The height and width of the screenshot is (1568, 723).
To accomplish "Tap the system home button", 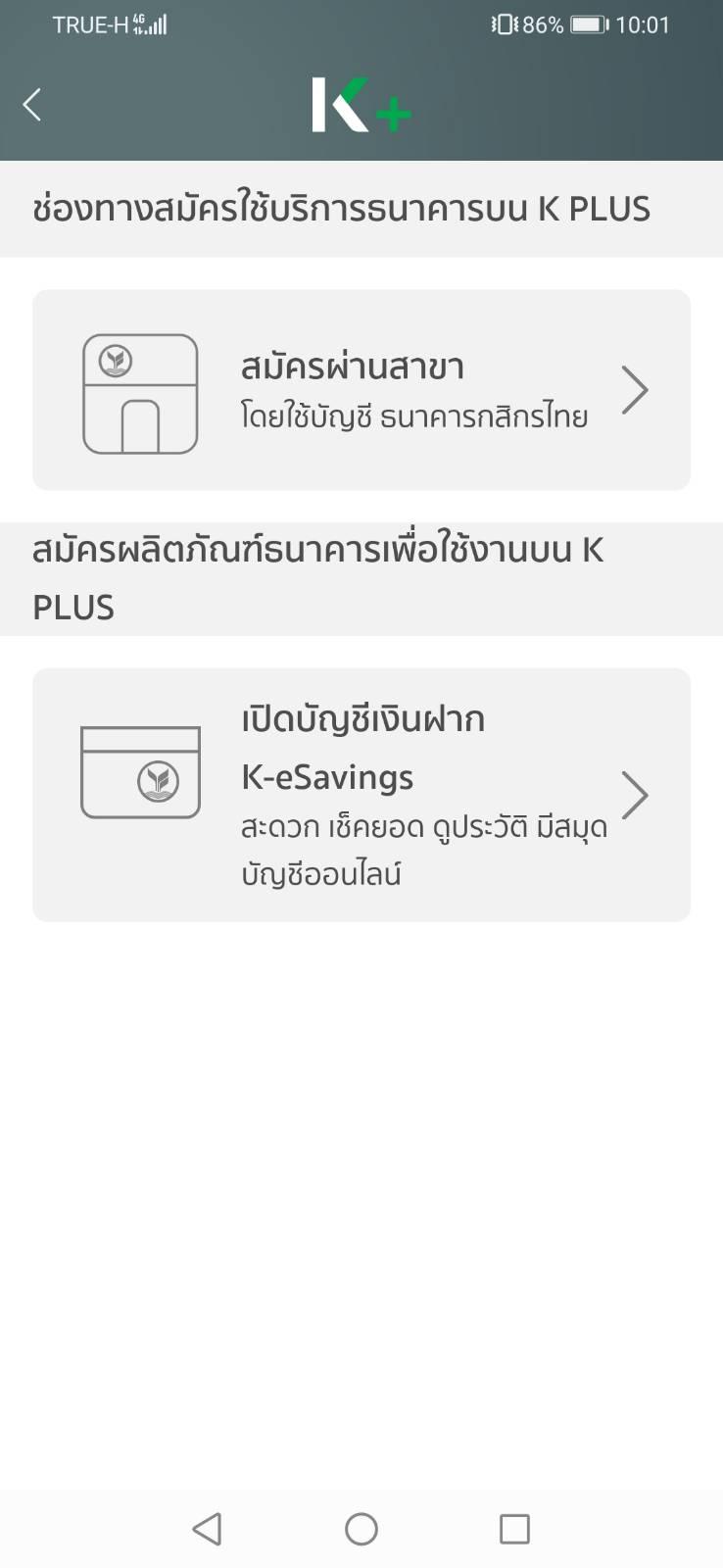I will coord(361,1529).
